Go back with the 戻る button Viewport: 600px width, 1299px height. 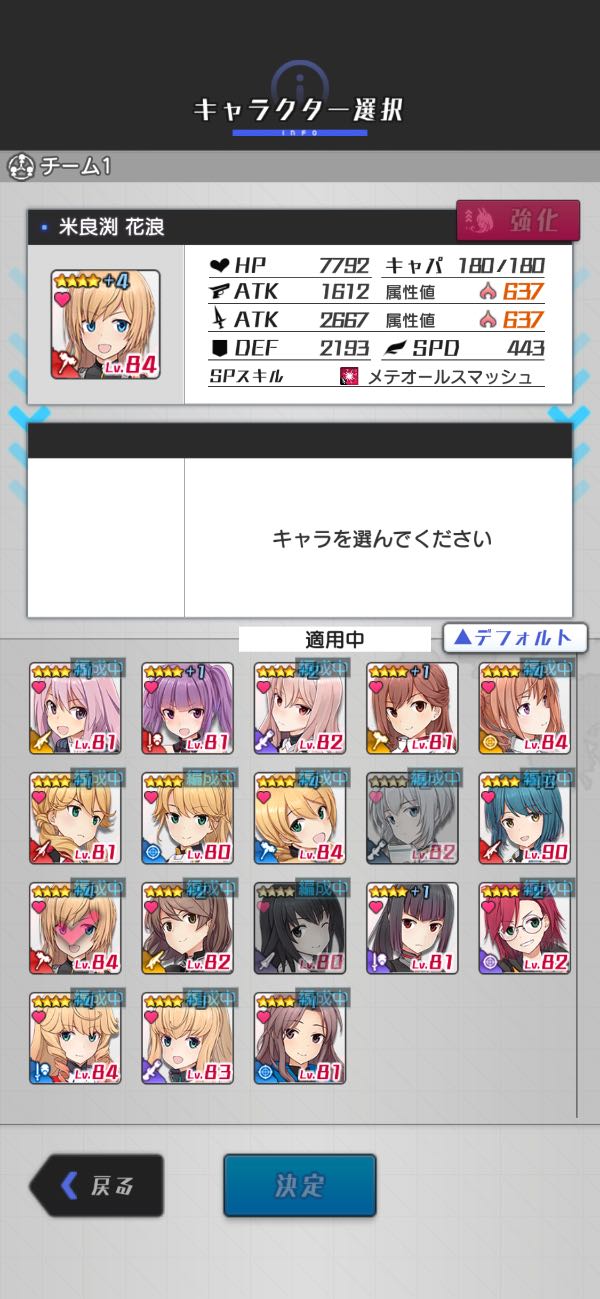[97, 1186]
